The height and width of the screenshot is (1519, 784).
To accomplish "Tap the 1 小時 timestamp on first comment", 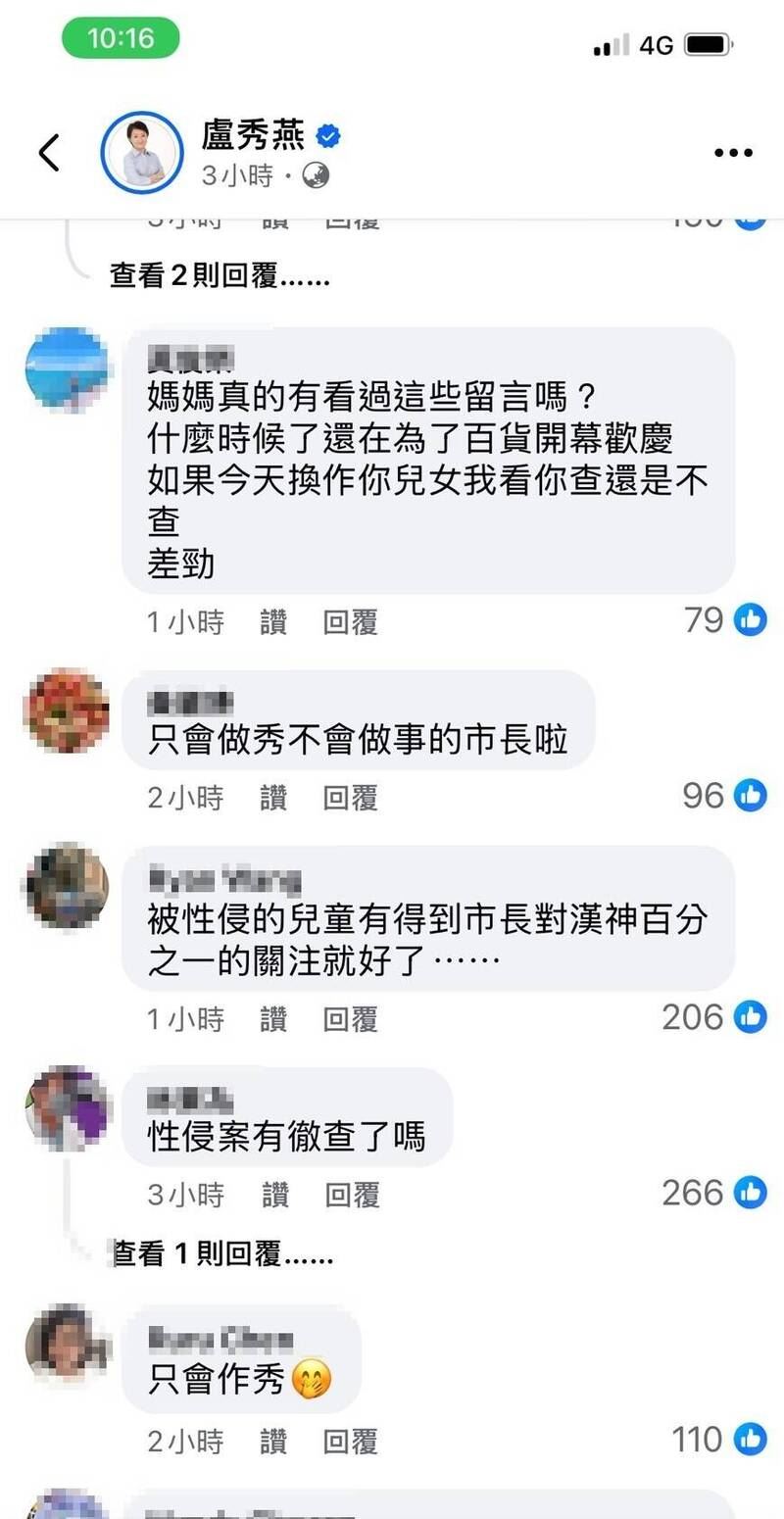I will pos(184,619).
